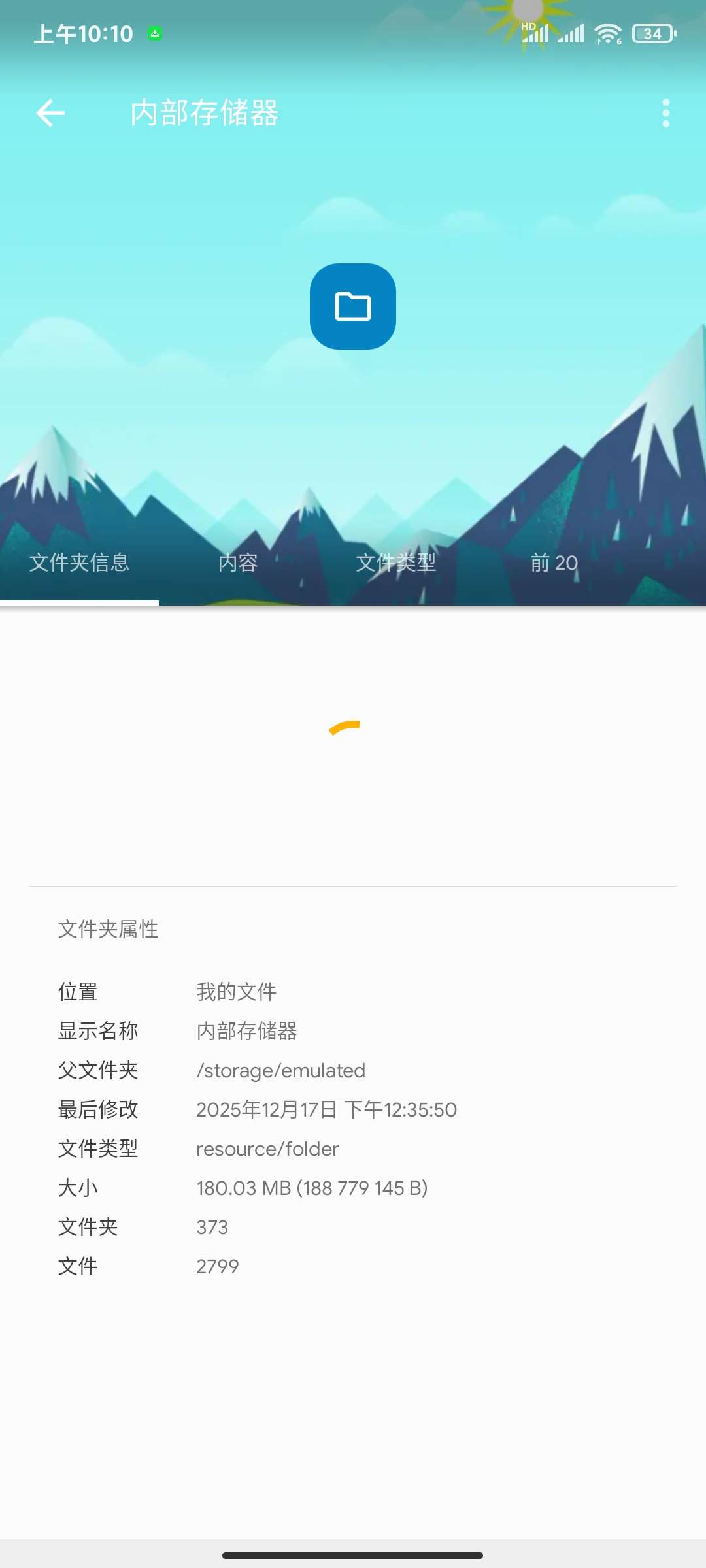This screenshot has height=1568, width=706.
Task: Tap the back arrow to leave folder details
Action: click(x=50, y=112)
